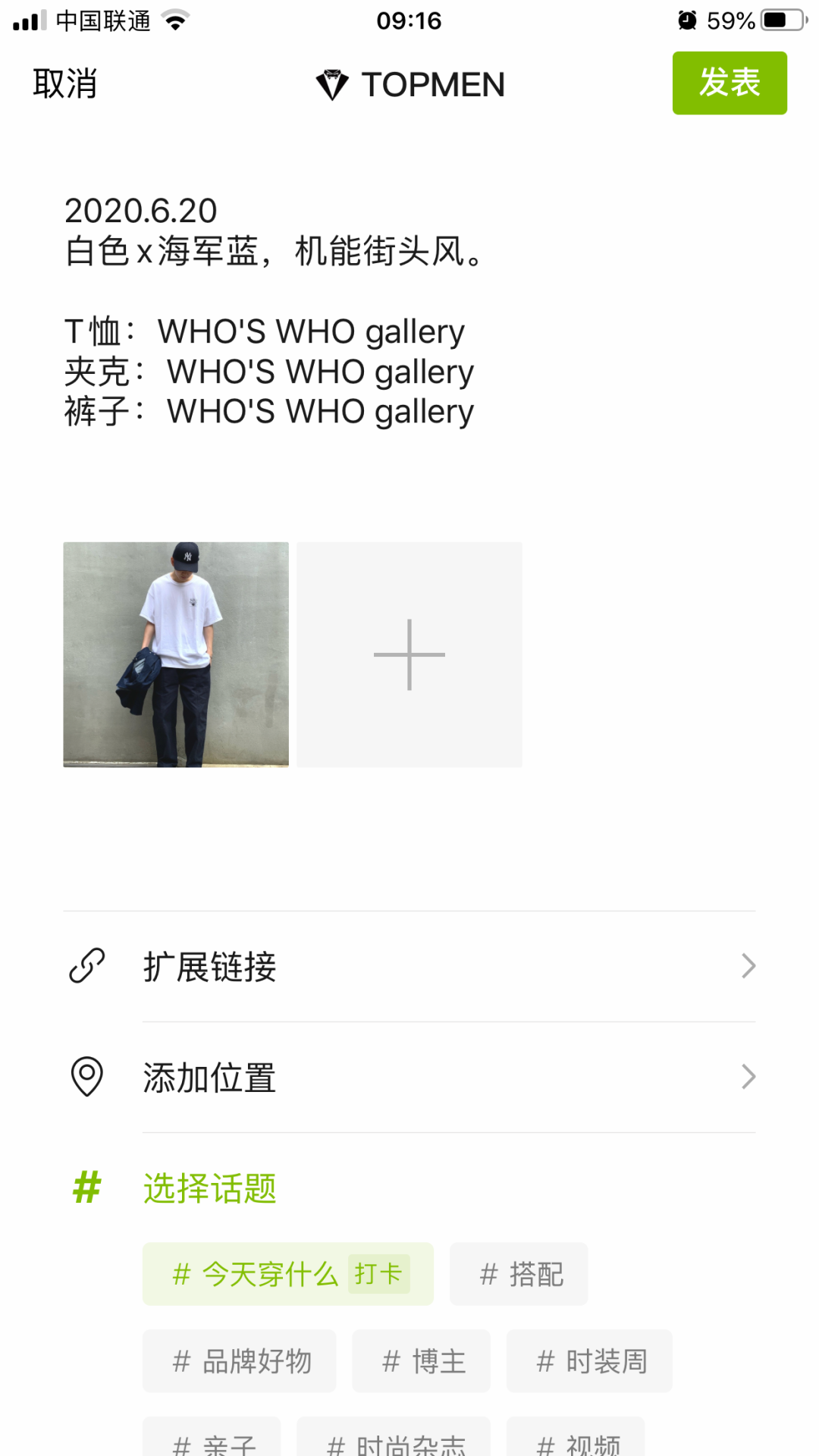Screen dimensions: 819x1456
Task: Choose the 时尚杂志 topic chip
Action: (x=393, y=1441)
